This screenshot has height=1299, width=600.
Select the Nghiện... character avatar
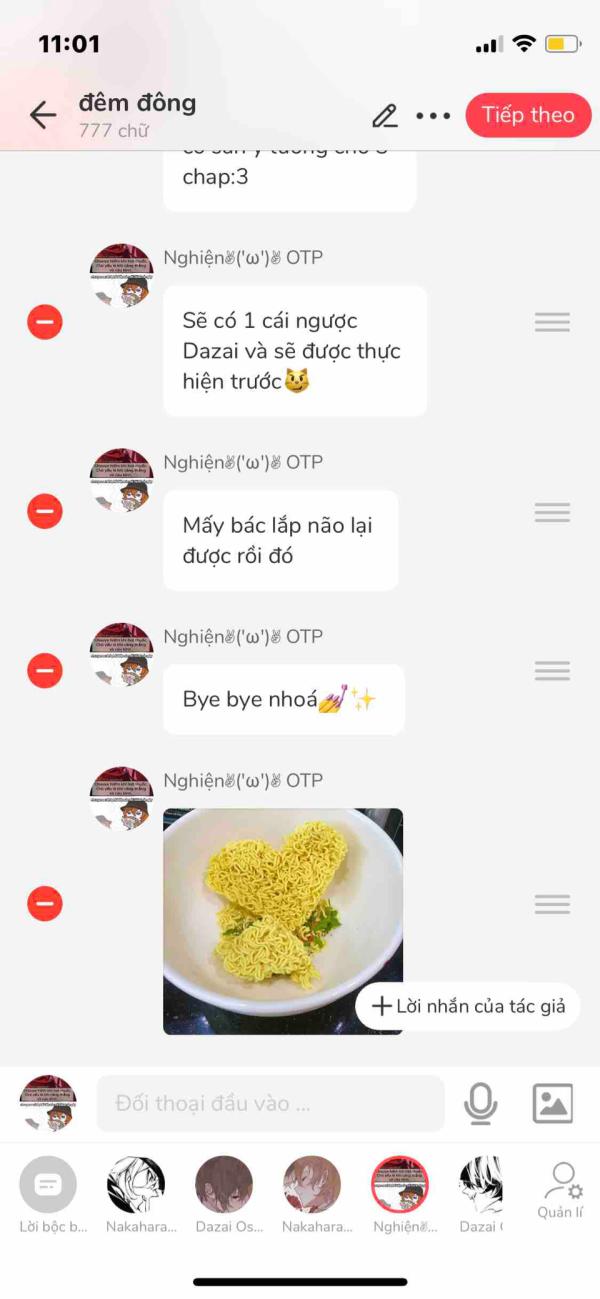coord(400,1186)
